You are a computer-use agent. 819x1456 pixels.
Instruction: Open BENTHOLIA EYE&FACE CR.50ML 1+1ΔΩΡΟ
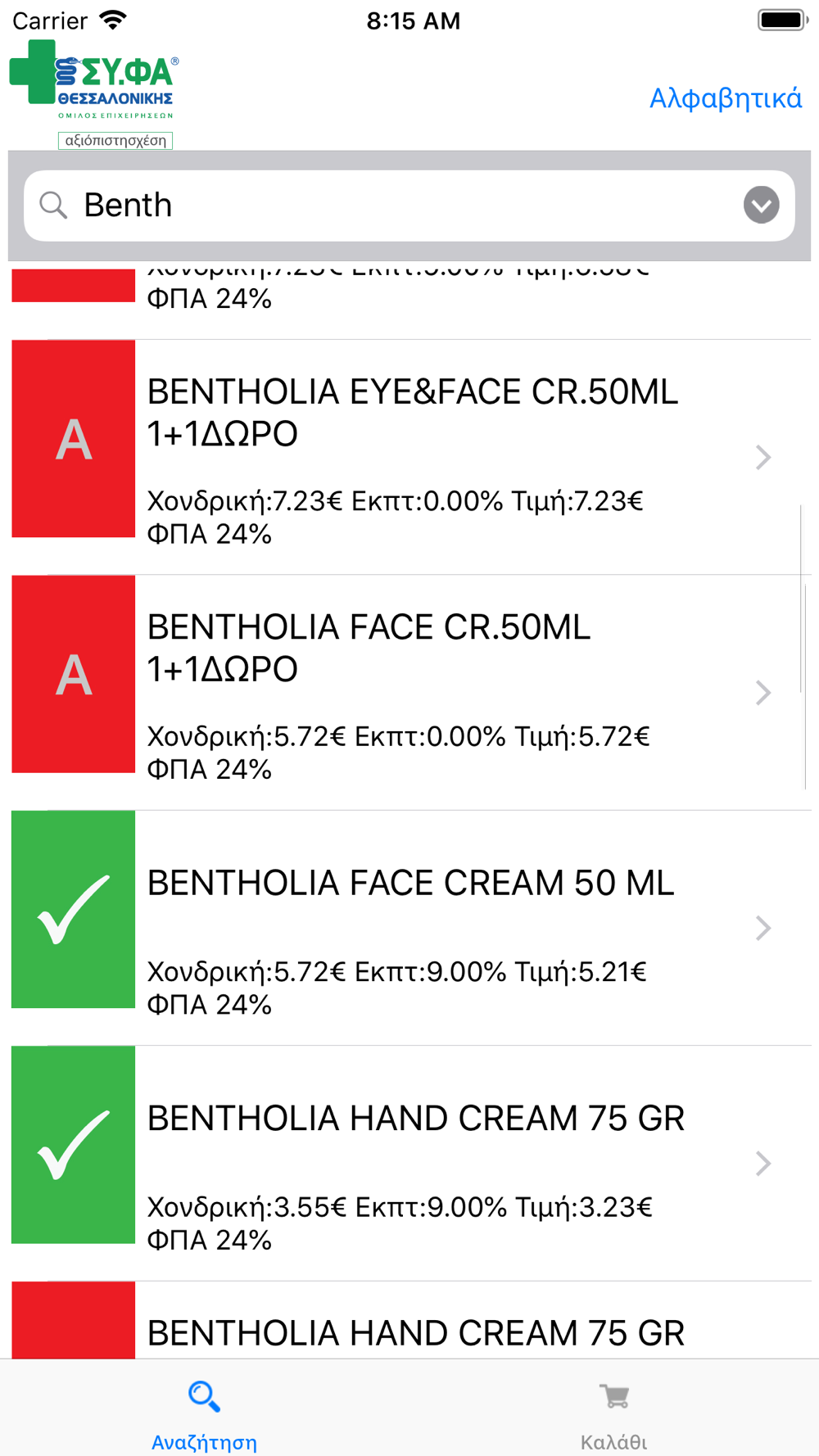(x=409, y=457)
